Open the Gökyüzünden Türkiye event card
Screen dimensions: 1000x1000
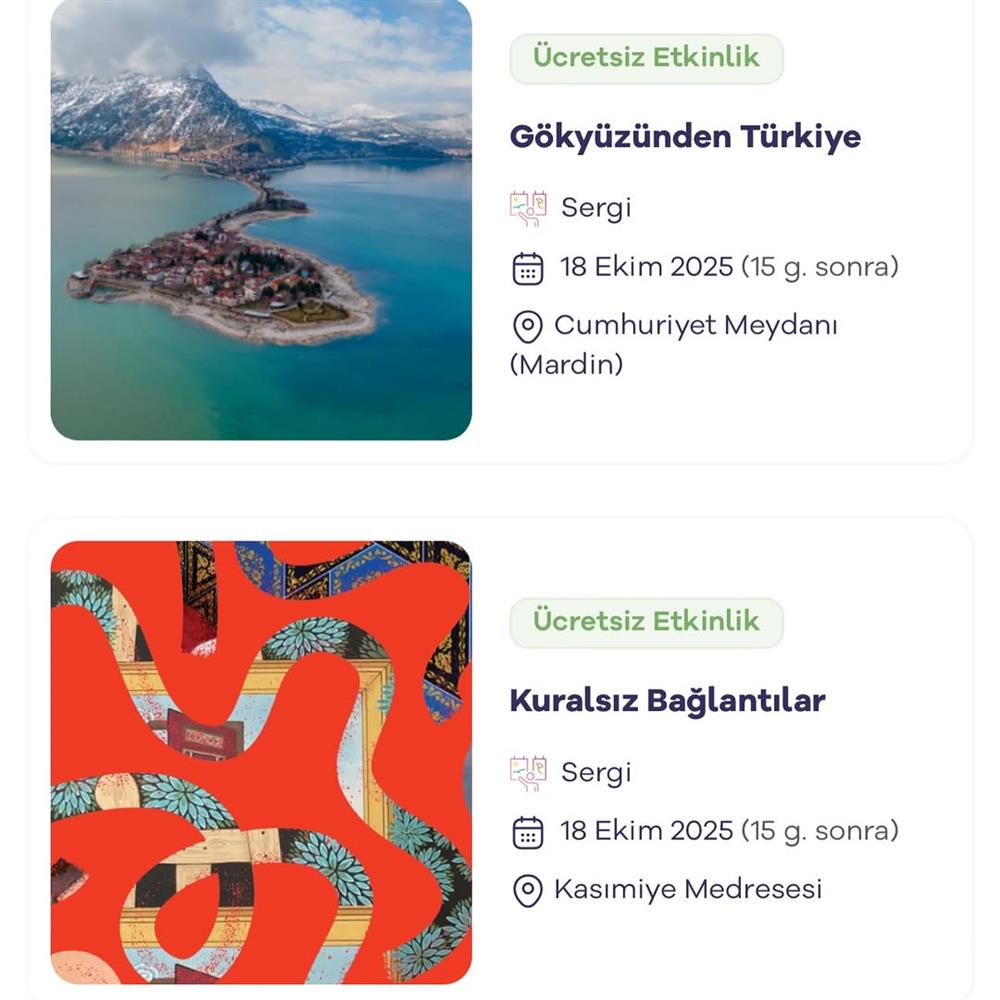(685, 136)
